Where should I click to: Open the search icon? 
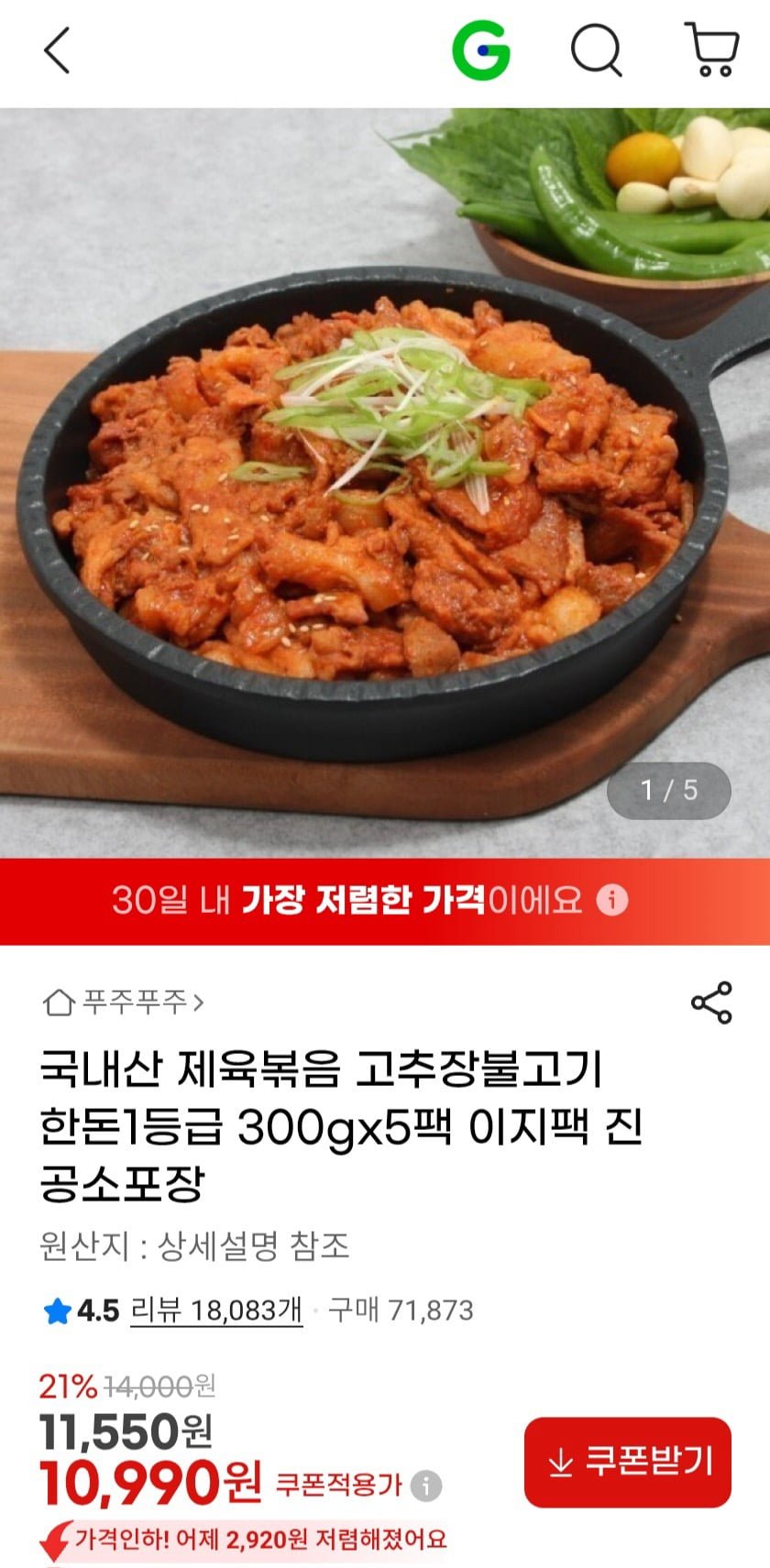(x=597, y=52)
